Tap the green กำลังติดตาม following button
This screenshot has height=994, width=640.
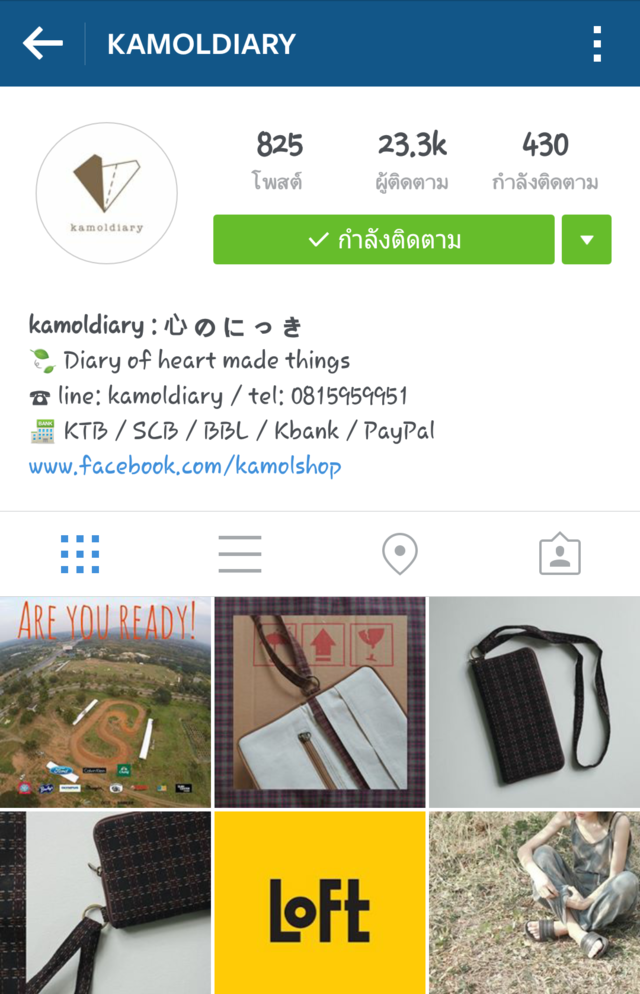(383, 240)
